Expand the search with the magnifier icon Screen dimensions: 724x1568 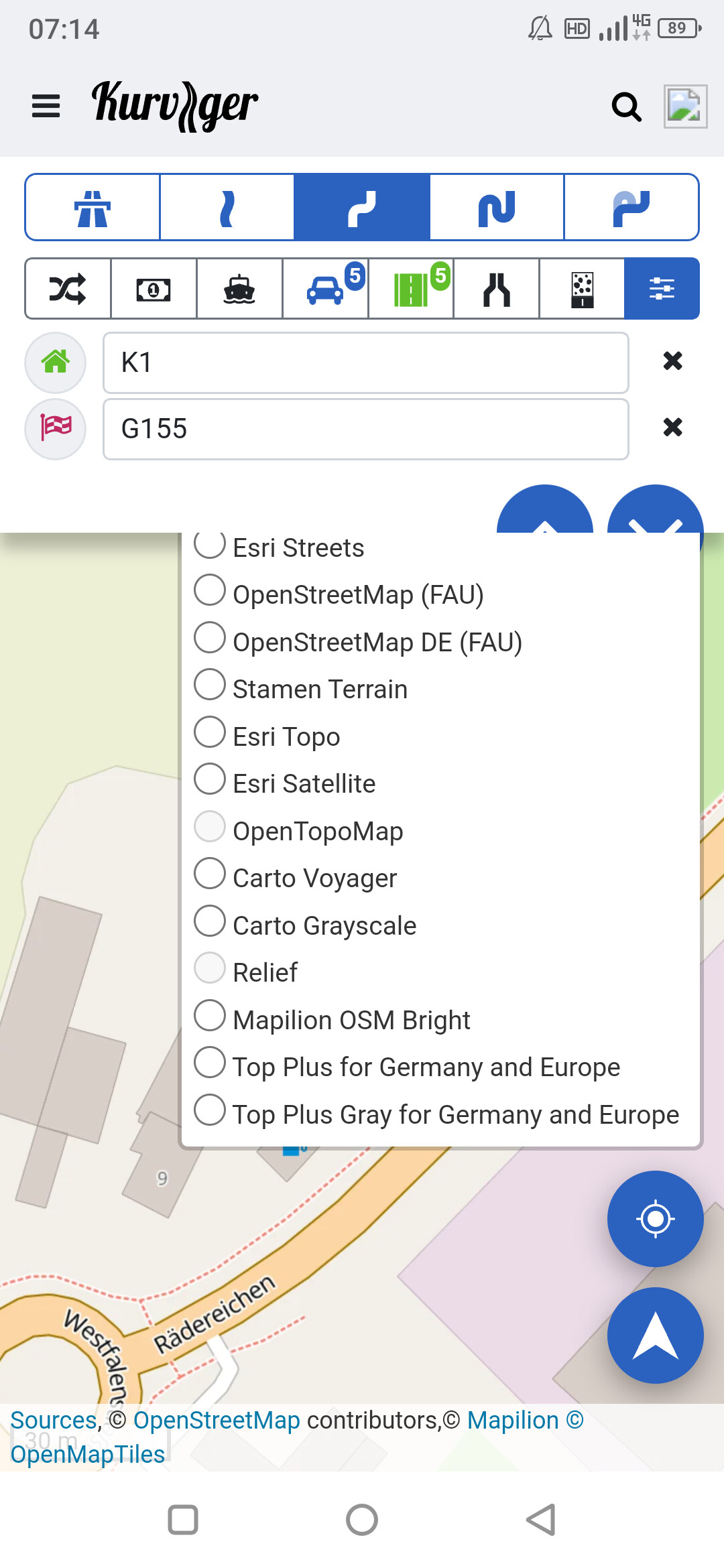[625, 106]
